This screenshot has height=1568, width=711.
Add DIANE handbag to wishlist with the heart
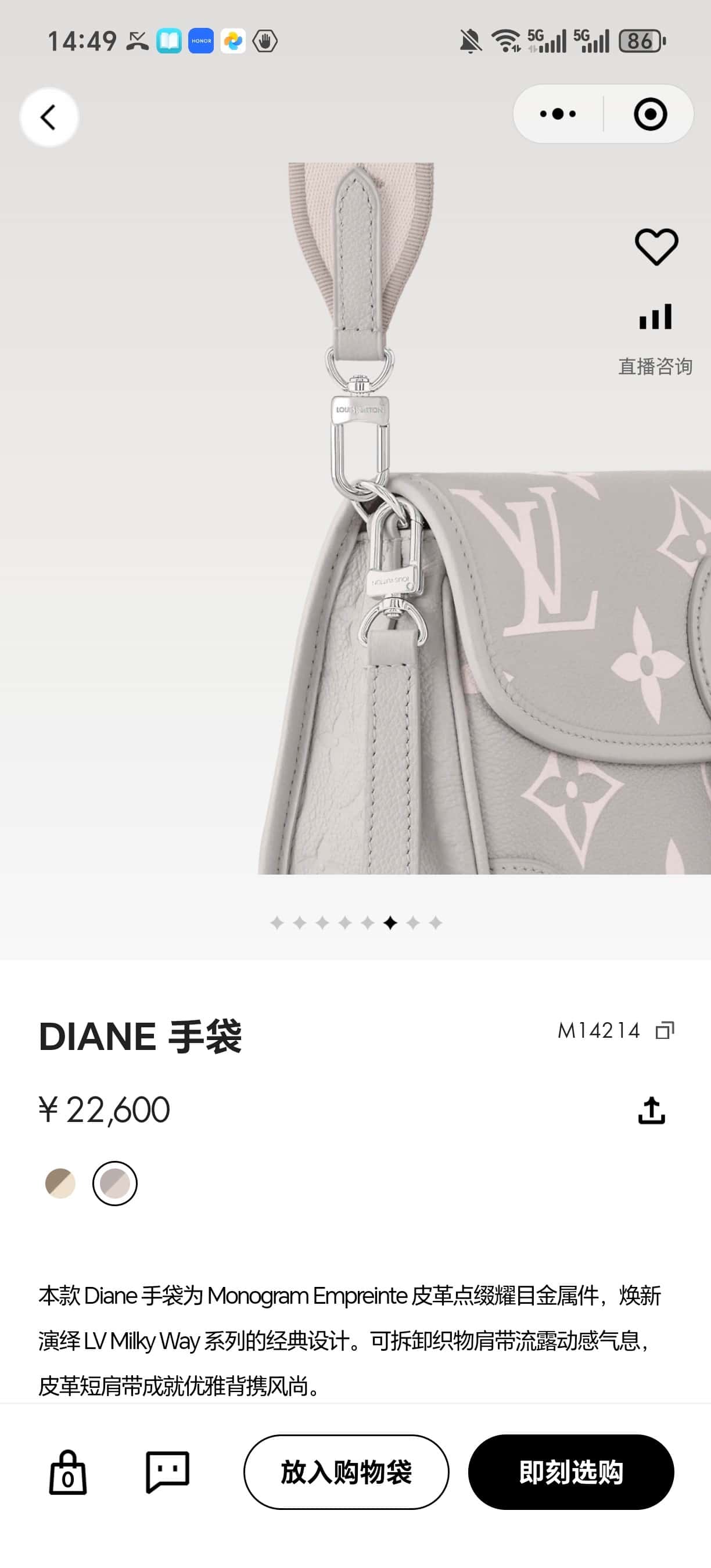click(x=656, y=246)
